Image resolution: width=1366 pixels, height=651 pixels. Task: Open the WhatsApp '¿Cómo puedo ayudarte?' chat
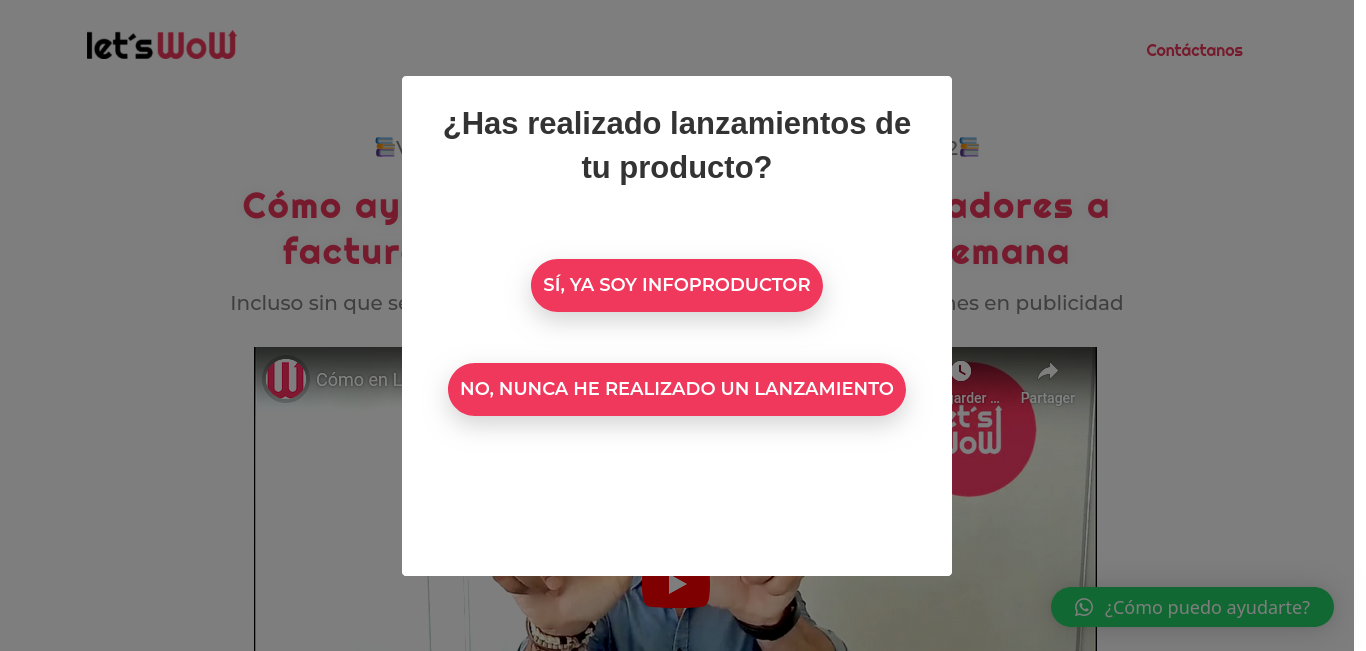[x=1192, y=607]
